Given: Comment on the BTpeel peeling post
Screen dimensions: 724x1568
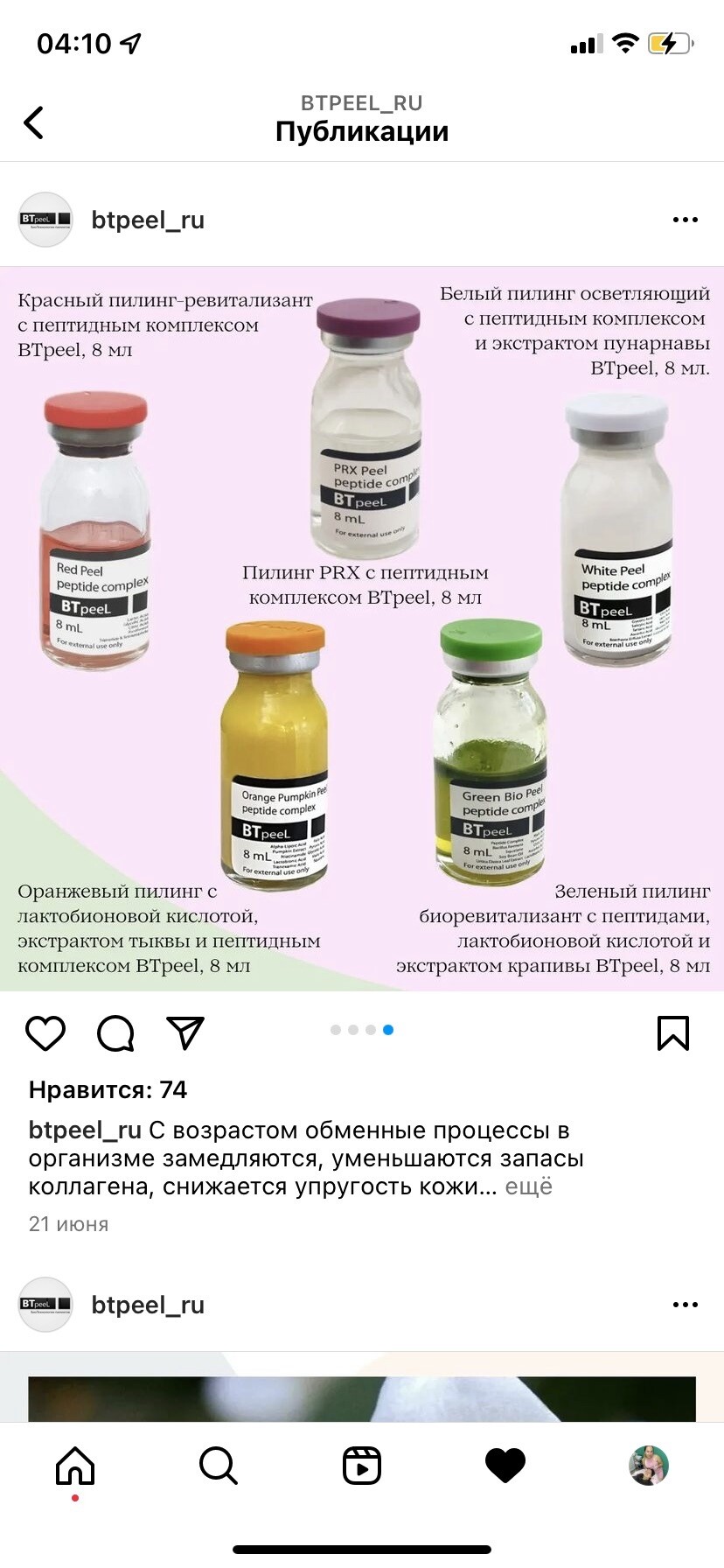Looking at the screenshot, I should coord(115,1033).
